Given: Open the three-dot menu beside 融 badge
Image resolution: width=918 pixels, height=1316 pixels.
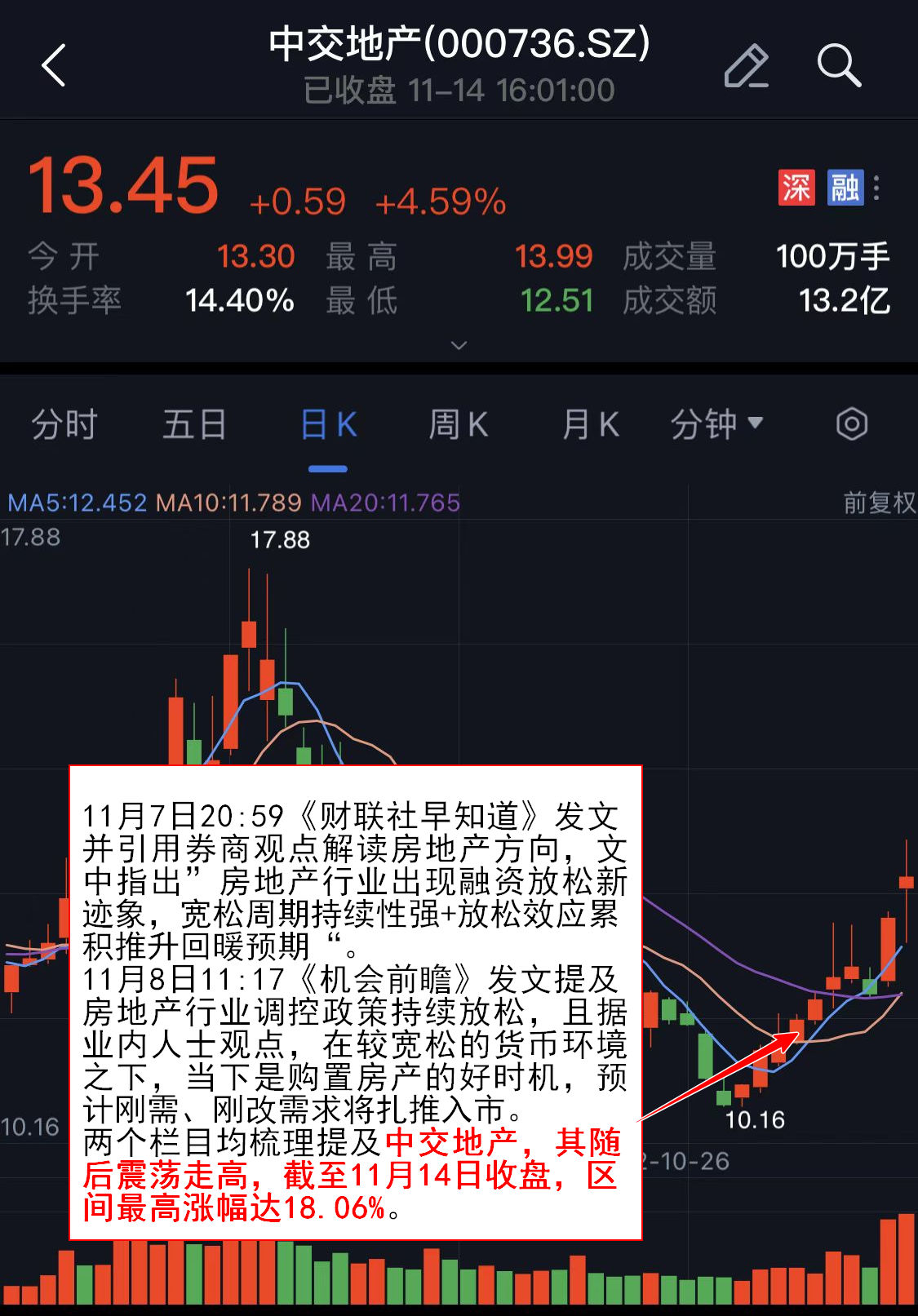Looking at the screenshot, I should click(x=876, y=188).
